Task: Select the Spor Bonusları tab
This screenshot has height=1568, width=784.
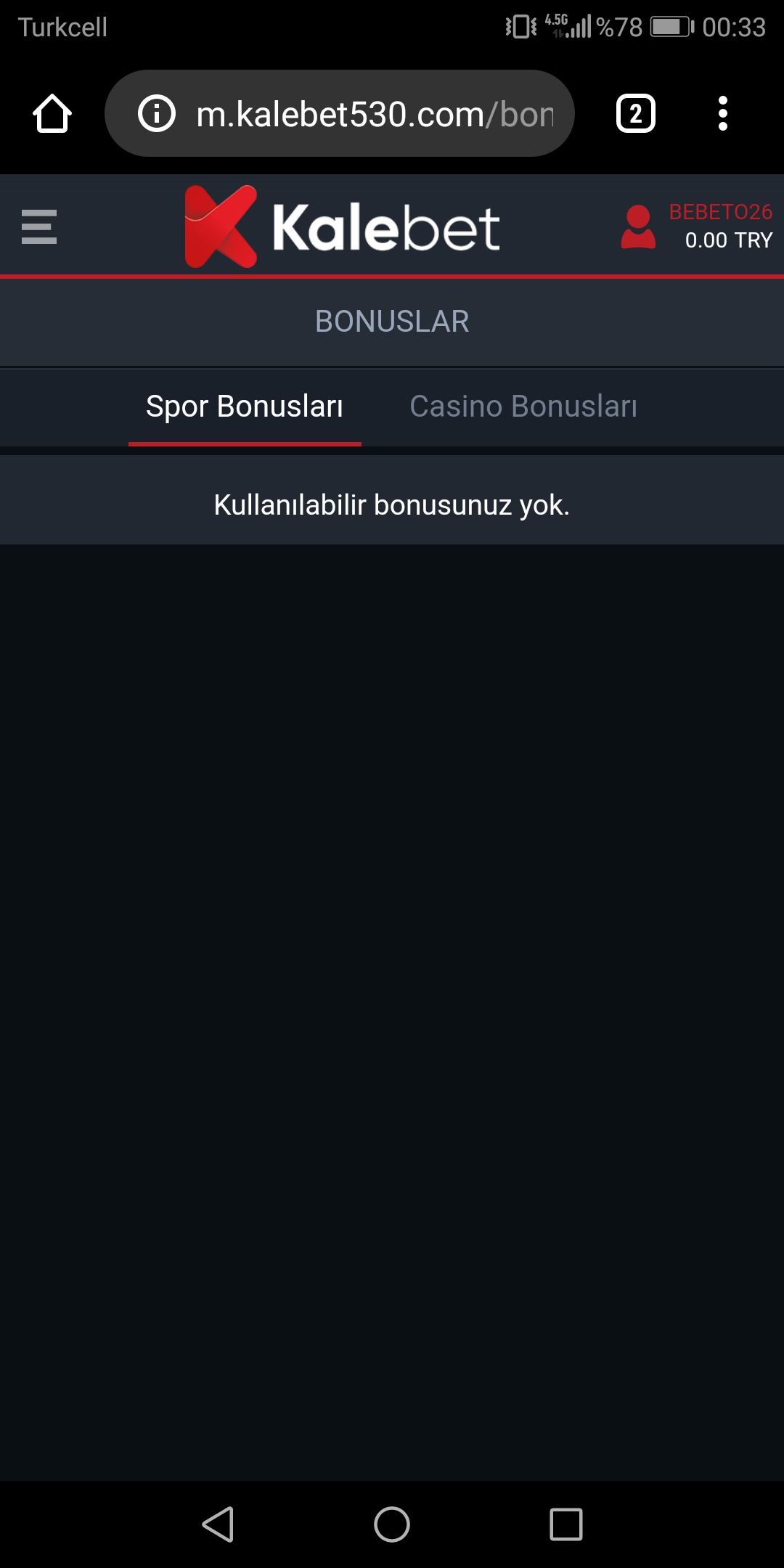Action: click(x=245, y=407)
